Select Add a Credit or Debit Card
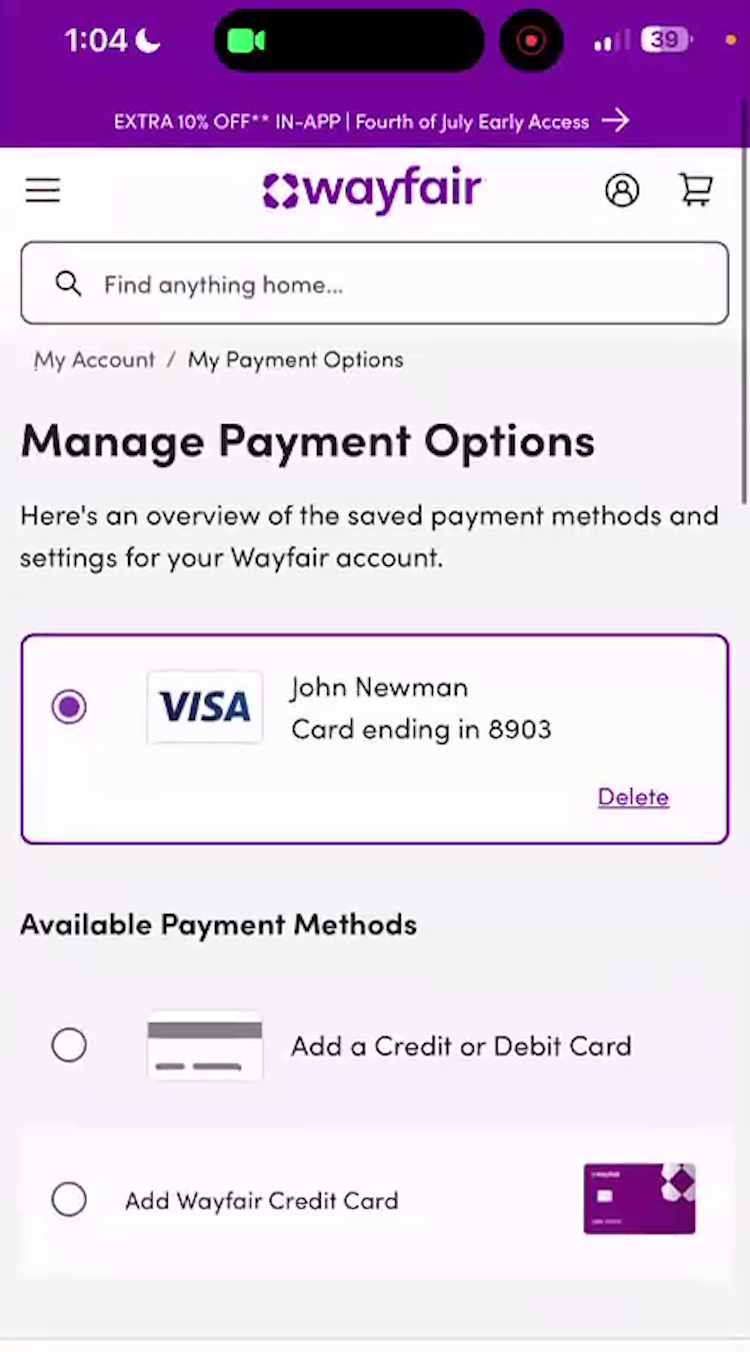 (x=69, y=1046)
